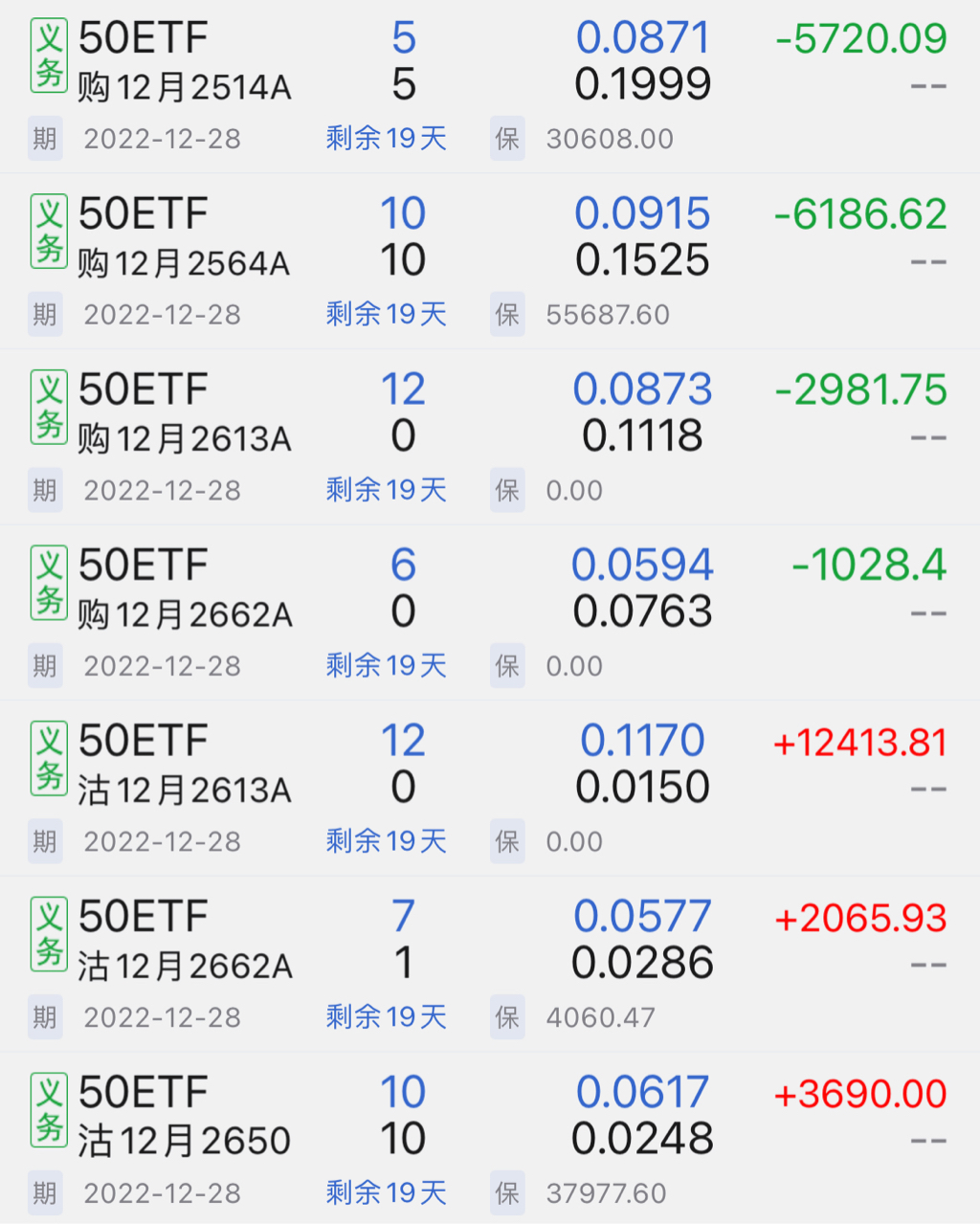Open the 50ETF 沽12月2613A put position
The image size is (980, 1224).
[x=185, y=766]
